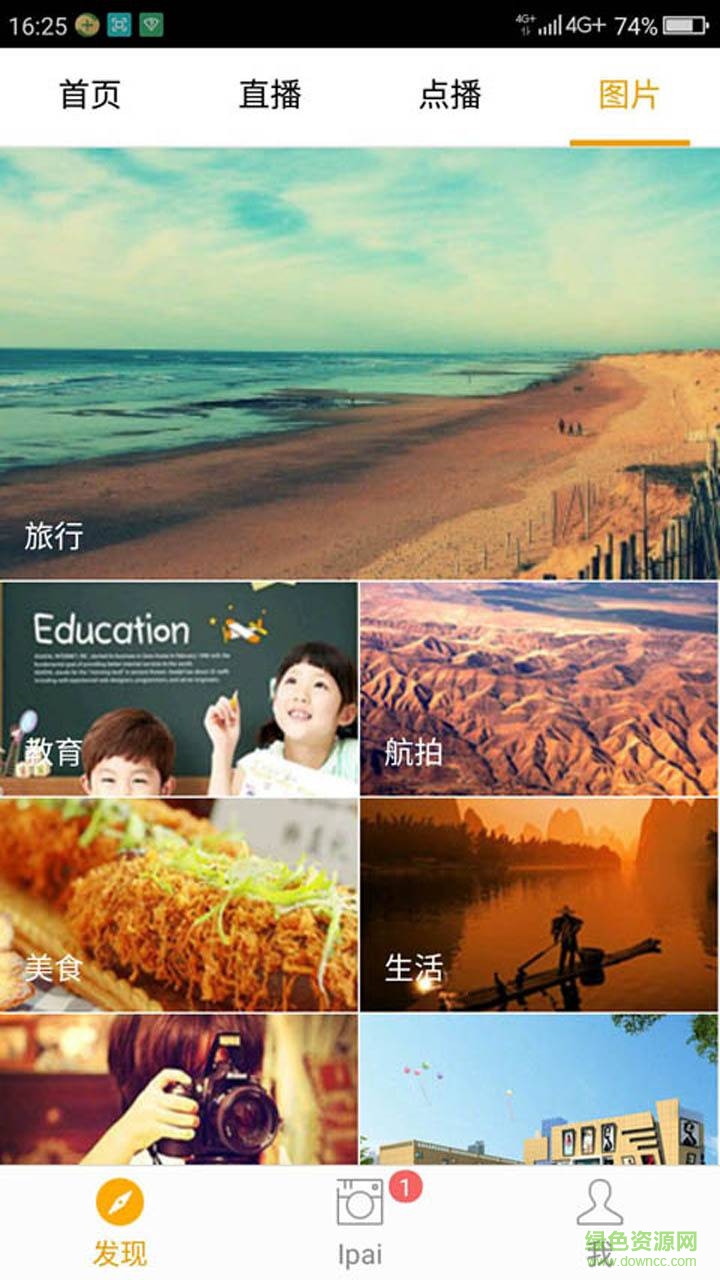Go to the 发现 discover tab
Viewport: 720px width, 1280px height.
[x=120, y=1222]
